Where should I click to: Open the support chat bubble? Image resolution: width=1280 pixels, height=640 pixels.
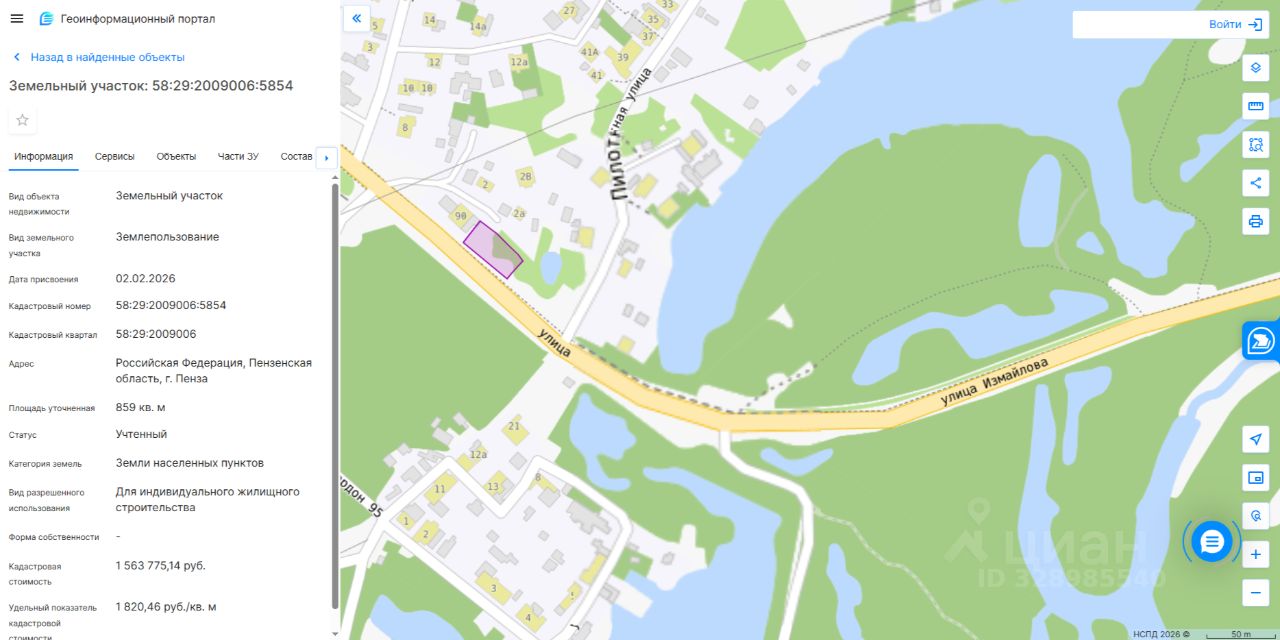click(1212, 541)
